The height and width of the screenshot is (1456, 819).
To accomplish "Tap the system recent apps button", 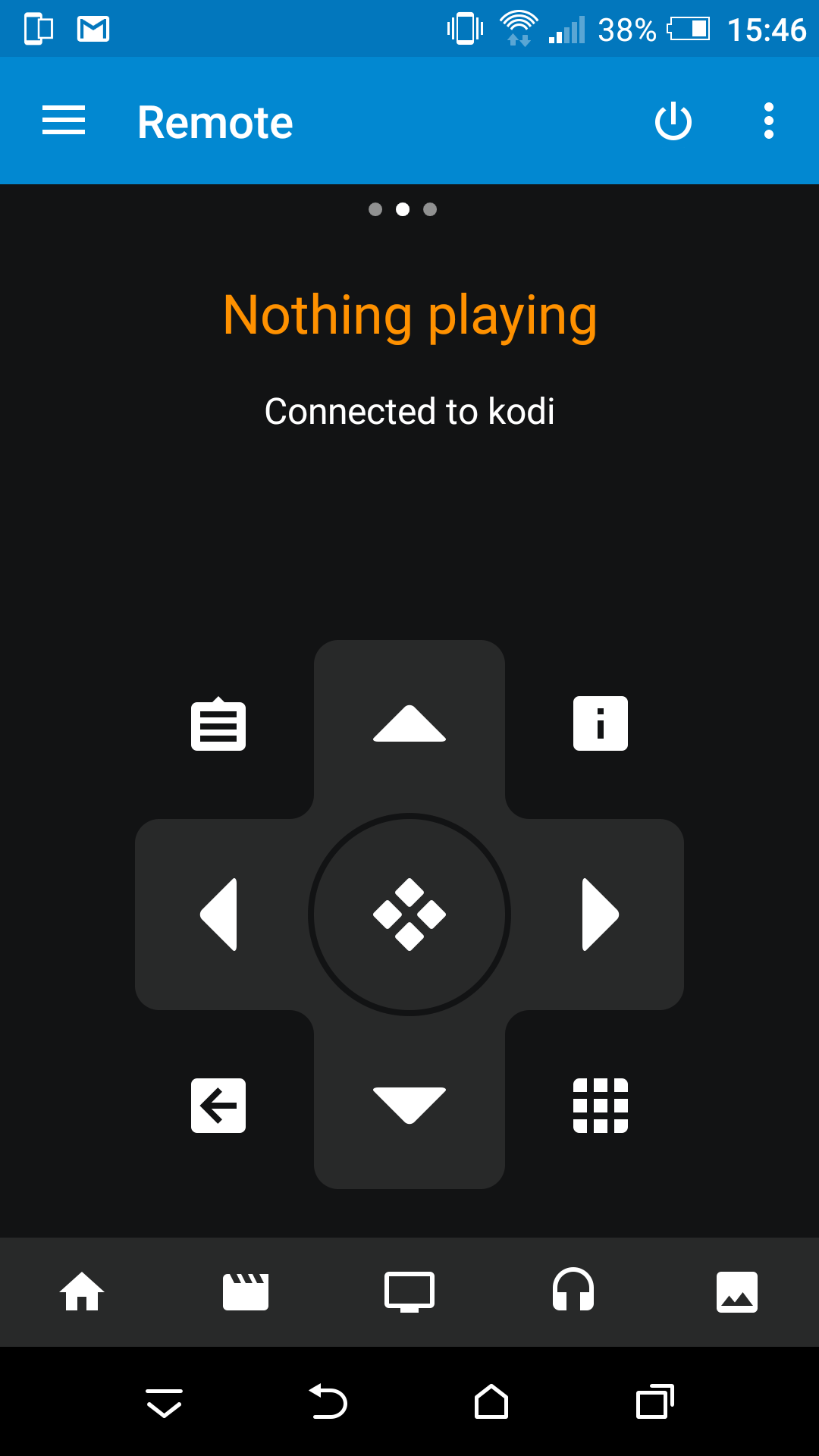I will click(655, 1401).
